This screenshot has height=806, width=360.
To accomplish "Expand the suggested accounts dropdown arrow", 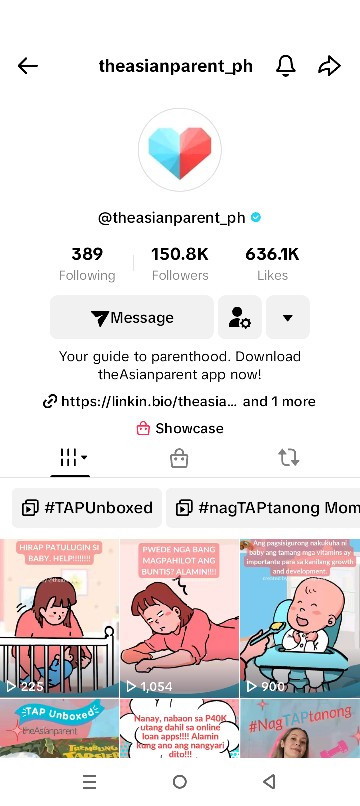I will coord(288,317).
